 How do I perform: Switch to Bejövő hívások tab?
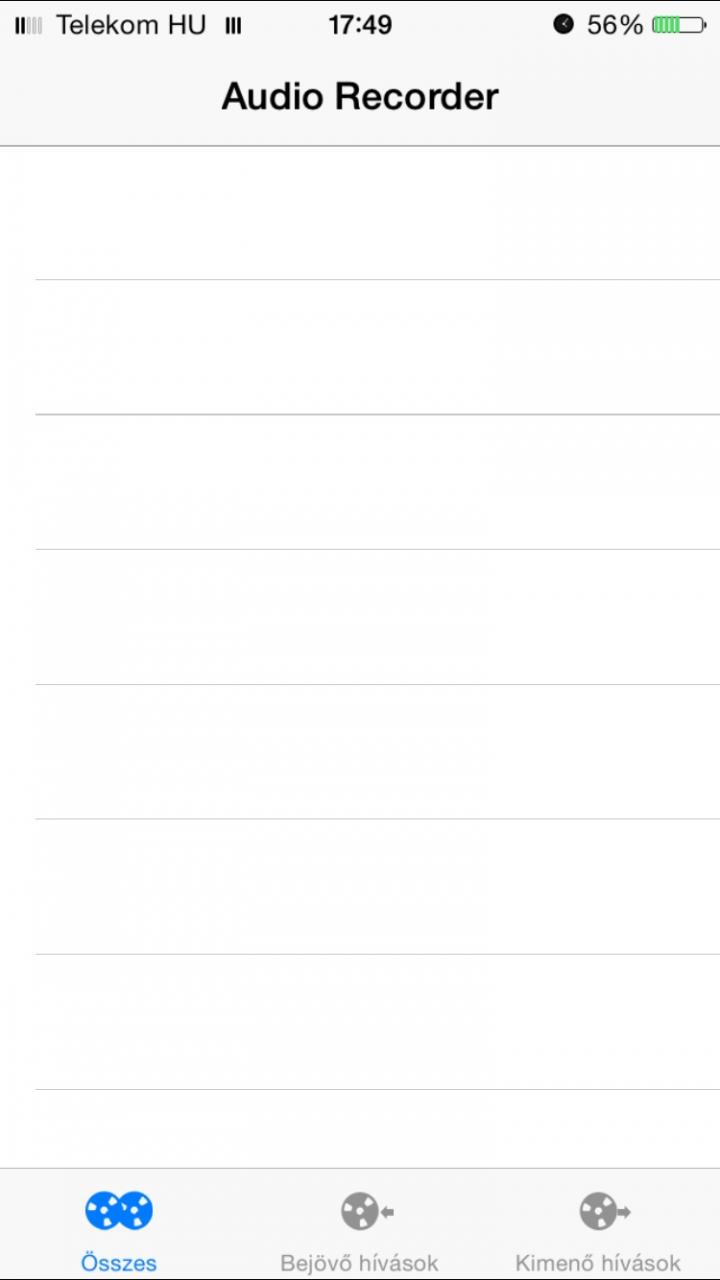359,1229
